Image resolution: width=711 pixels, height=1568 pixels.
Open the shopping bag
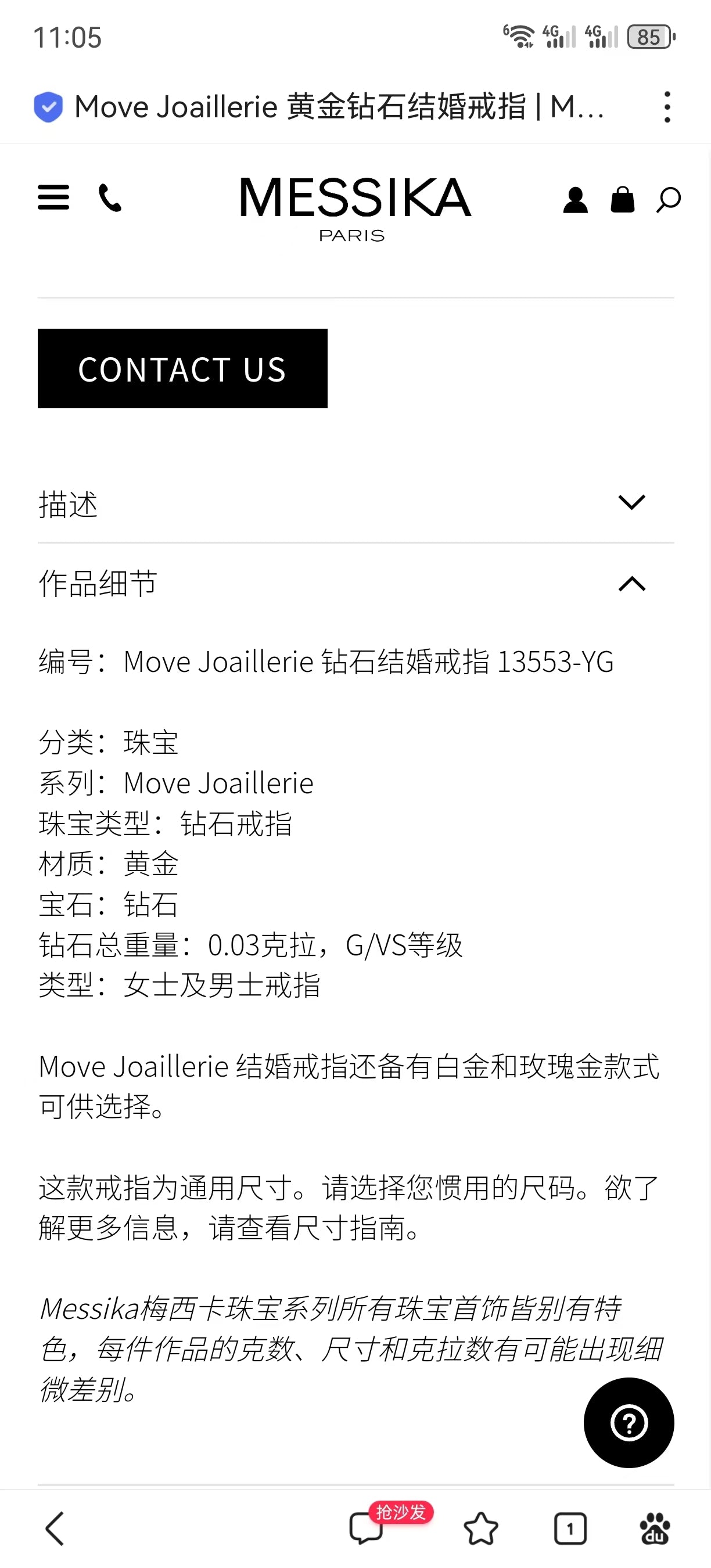tap(622, 200)
